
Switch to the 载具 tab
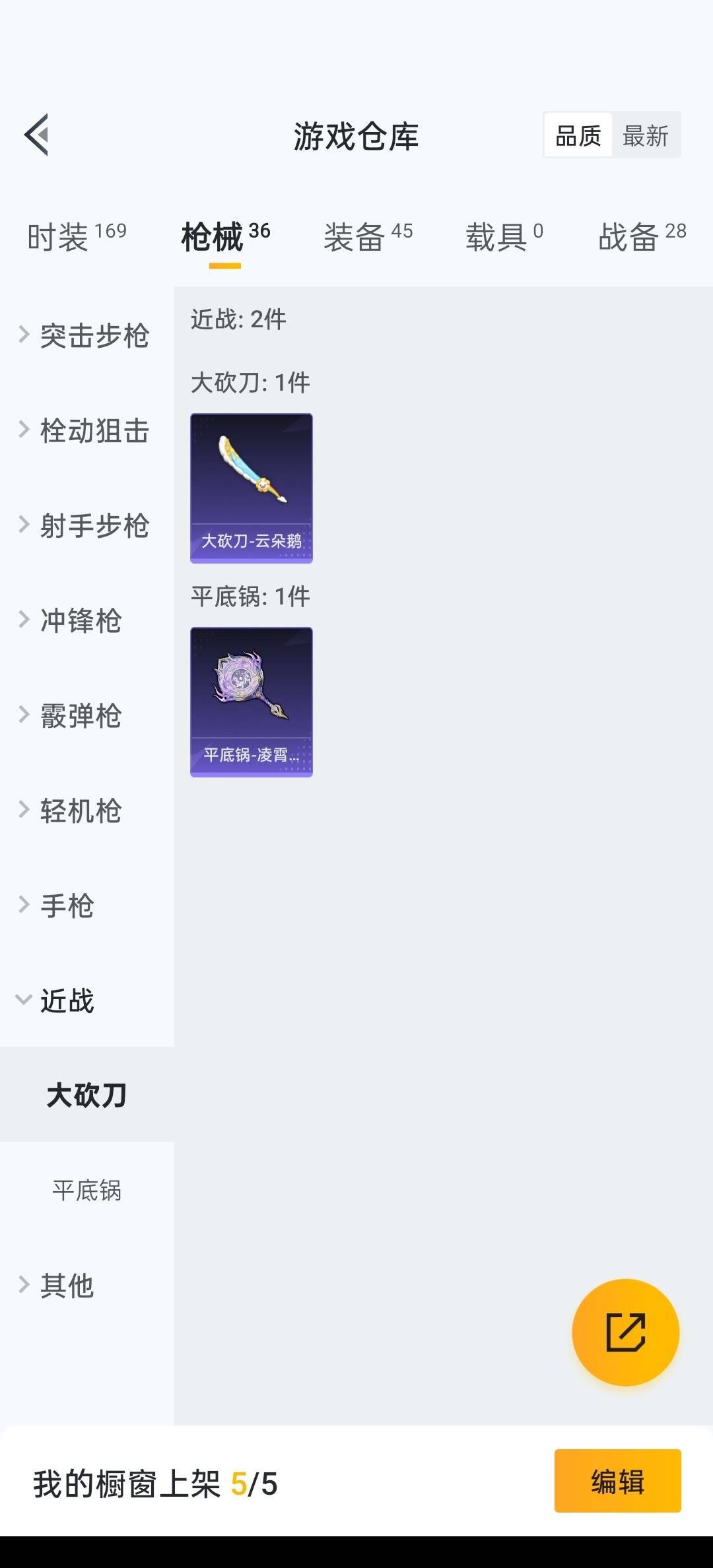[x=504, y=236]
